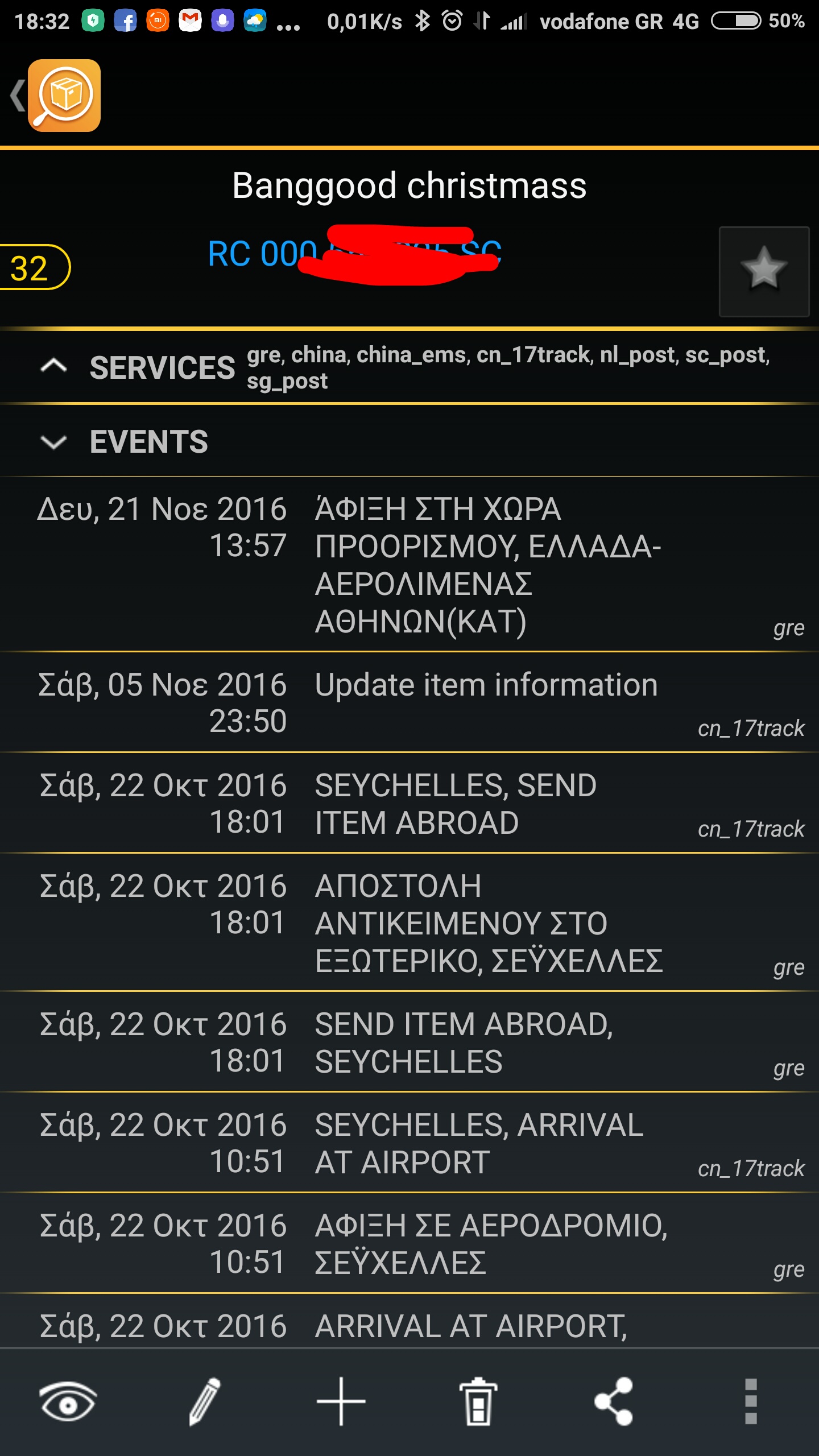Mark this package with the star

[x=763, y=271]
